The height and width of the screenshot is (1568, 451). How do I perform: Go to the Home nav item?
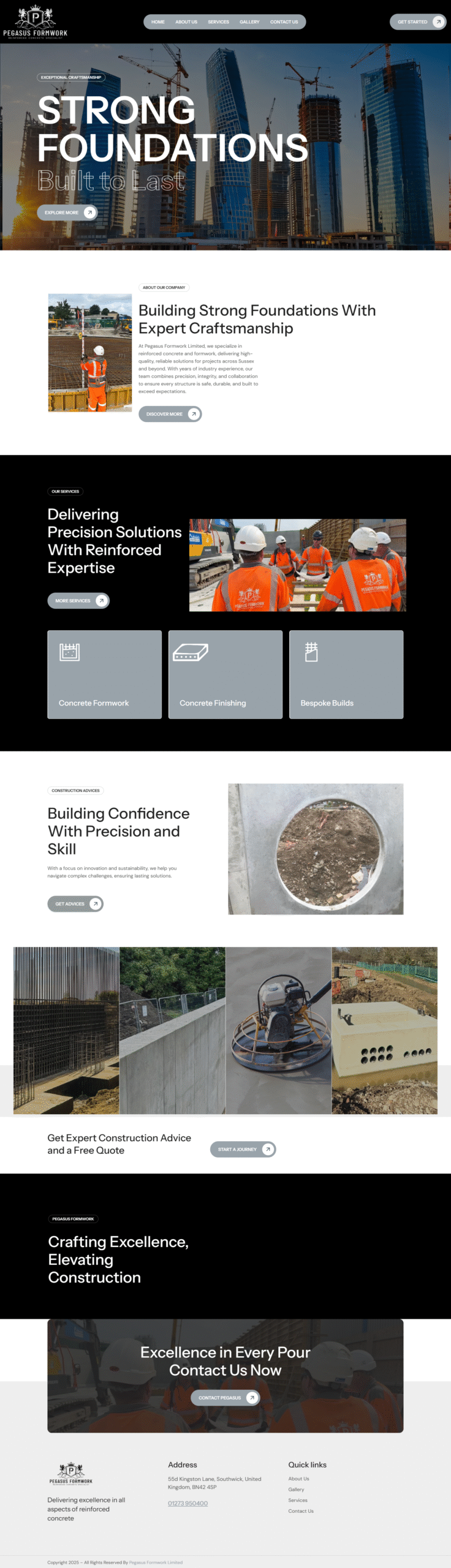pyautogui.click(x=158, y=22)
